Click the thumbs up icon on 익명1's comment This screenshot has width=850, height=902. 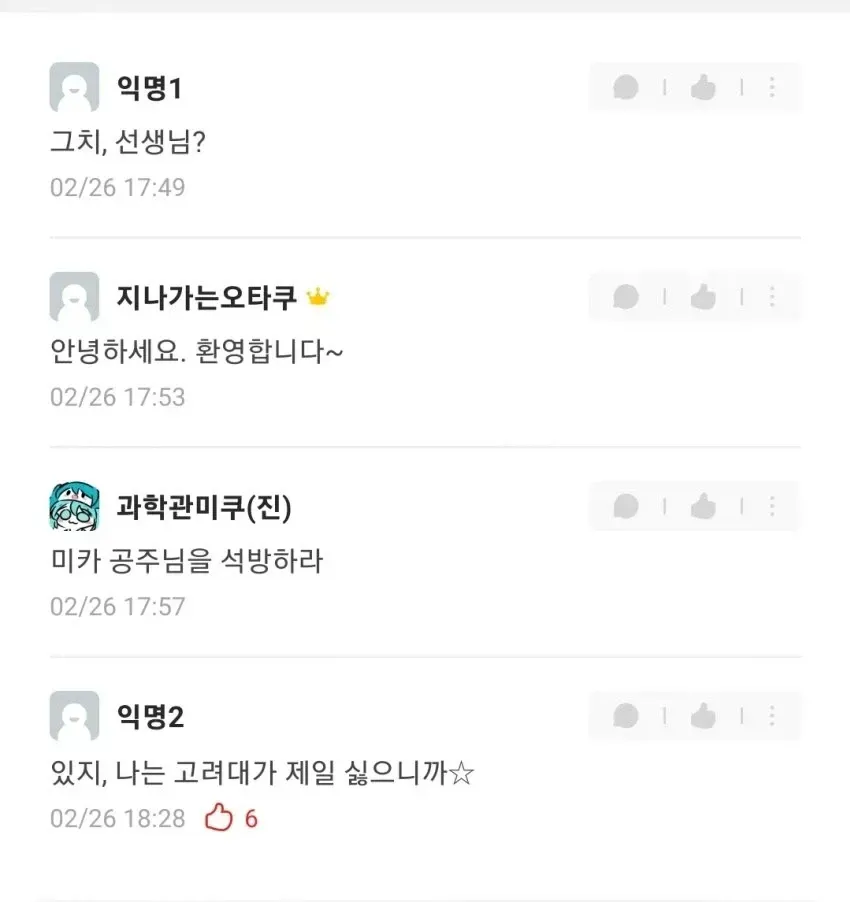(x=704, y=87)
